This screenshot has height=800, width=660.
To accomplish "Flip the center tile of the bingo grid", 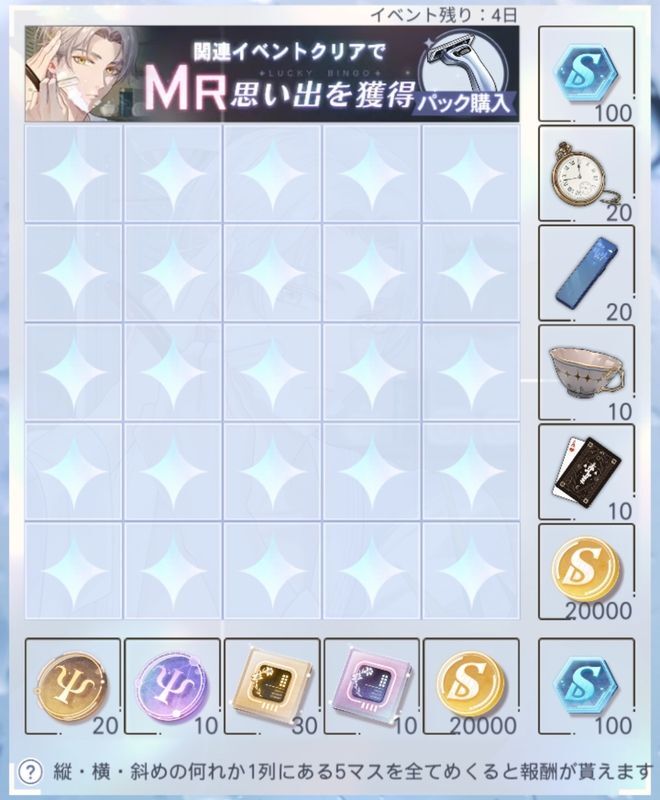I will 271,371.
